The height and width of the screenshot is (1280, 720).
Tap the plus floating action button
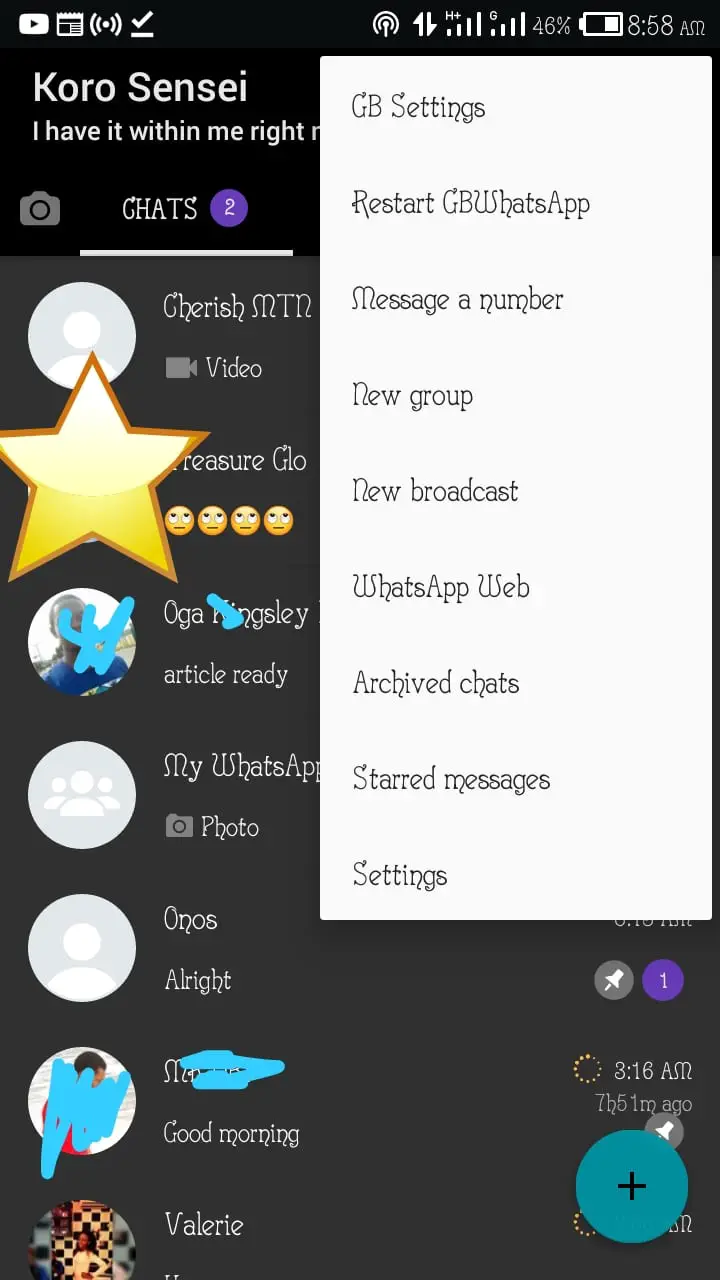point(631,1186)
